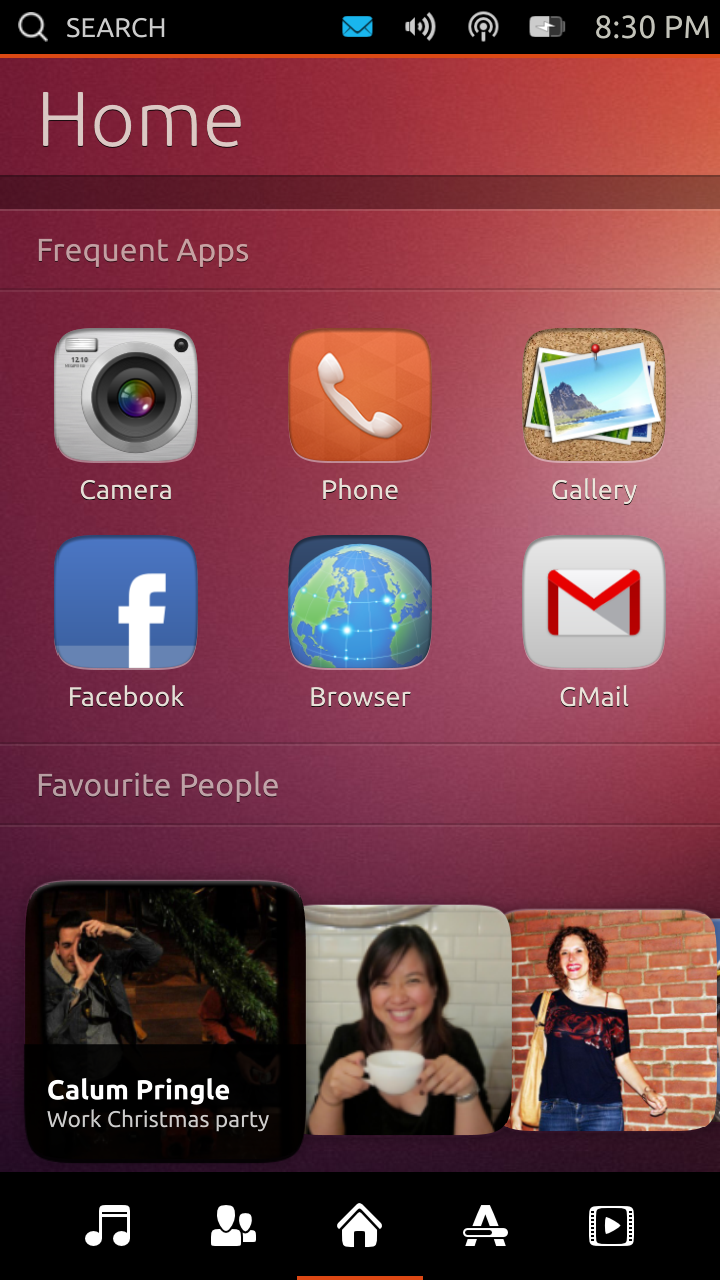Image resolution: width=720 pixels, height=1280 pixels.
Task: Open the Browser app
Action: [x=360, y=603]
